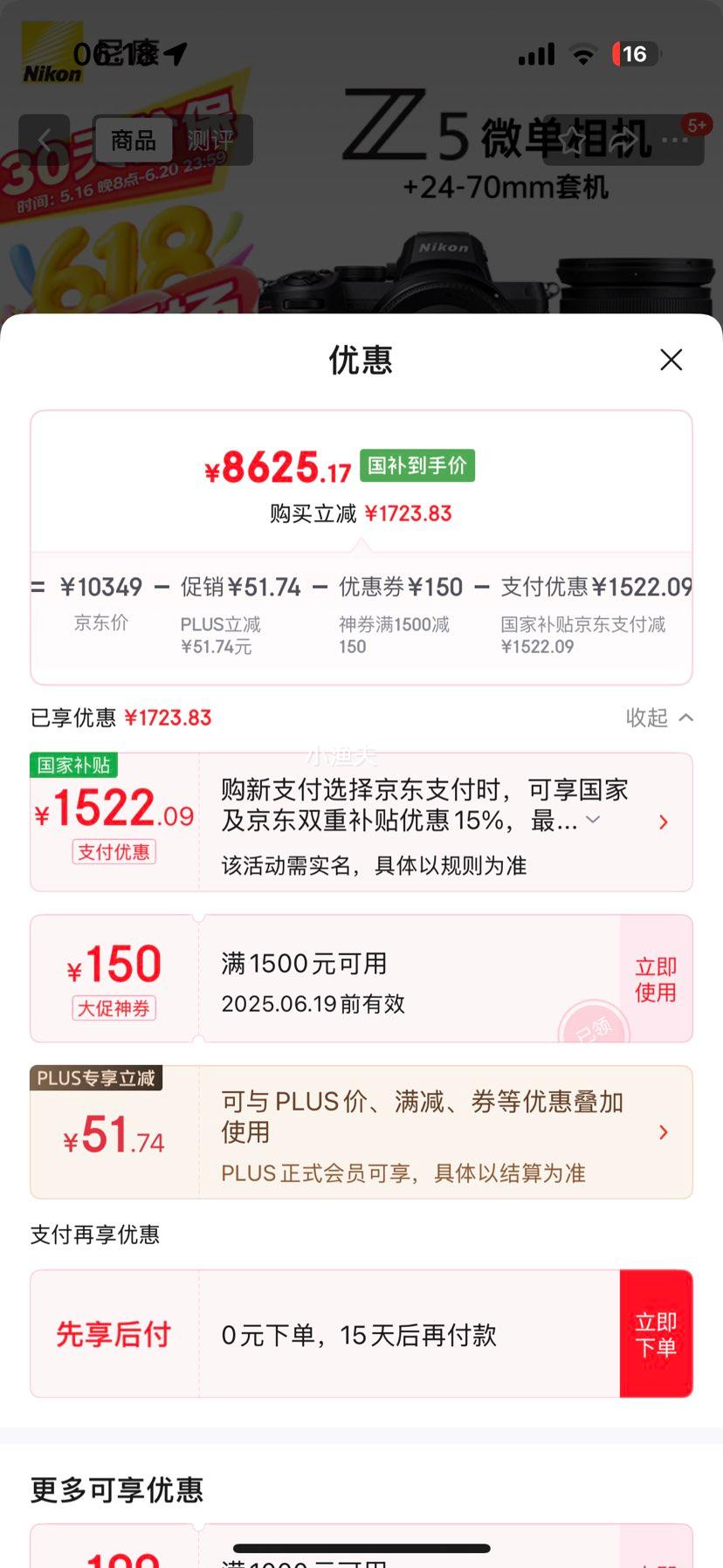Image resolution: width=723 pixels, height=1568 pixels.
Task: Switch to the 商品 tab
Action: (134, 140)
